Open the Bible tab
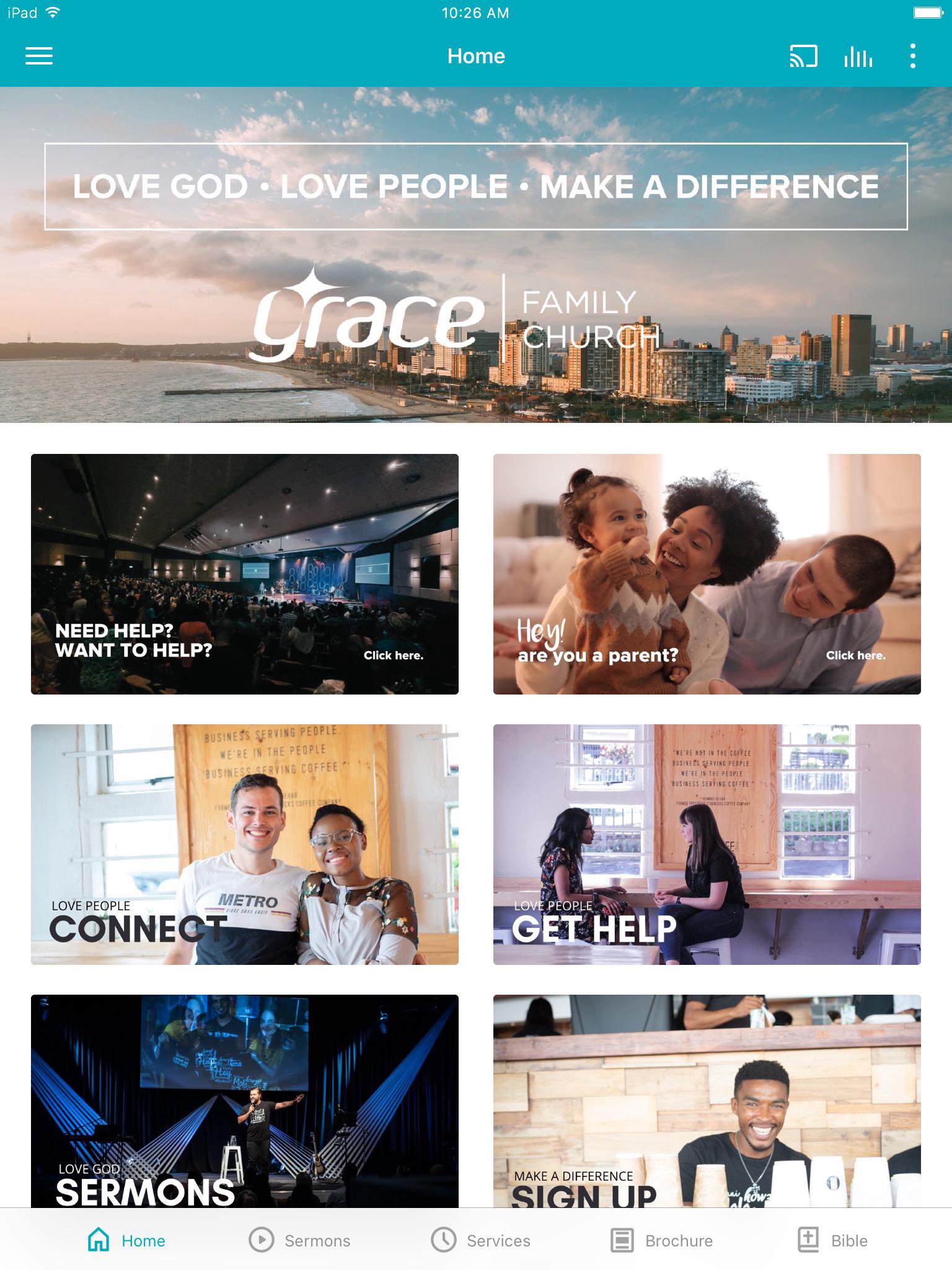This screenshot has height=1270, width=952. [x=832, y=1240]
